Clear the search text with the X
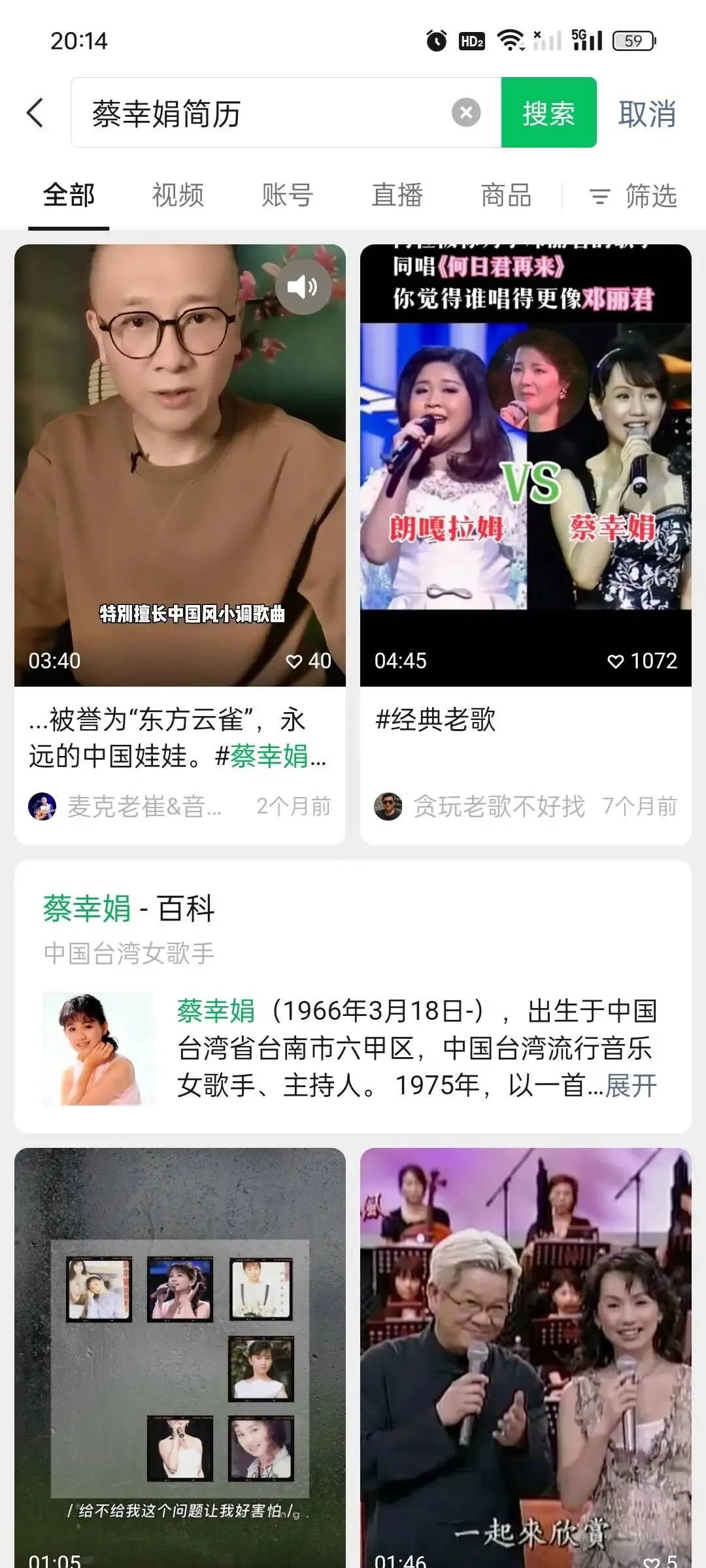 click(x=466, y=113)
